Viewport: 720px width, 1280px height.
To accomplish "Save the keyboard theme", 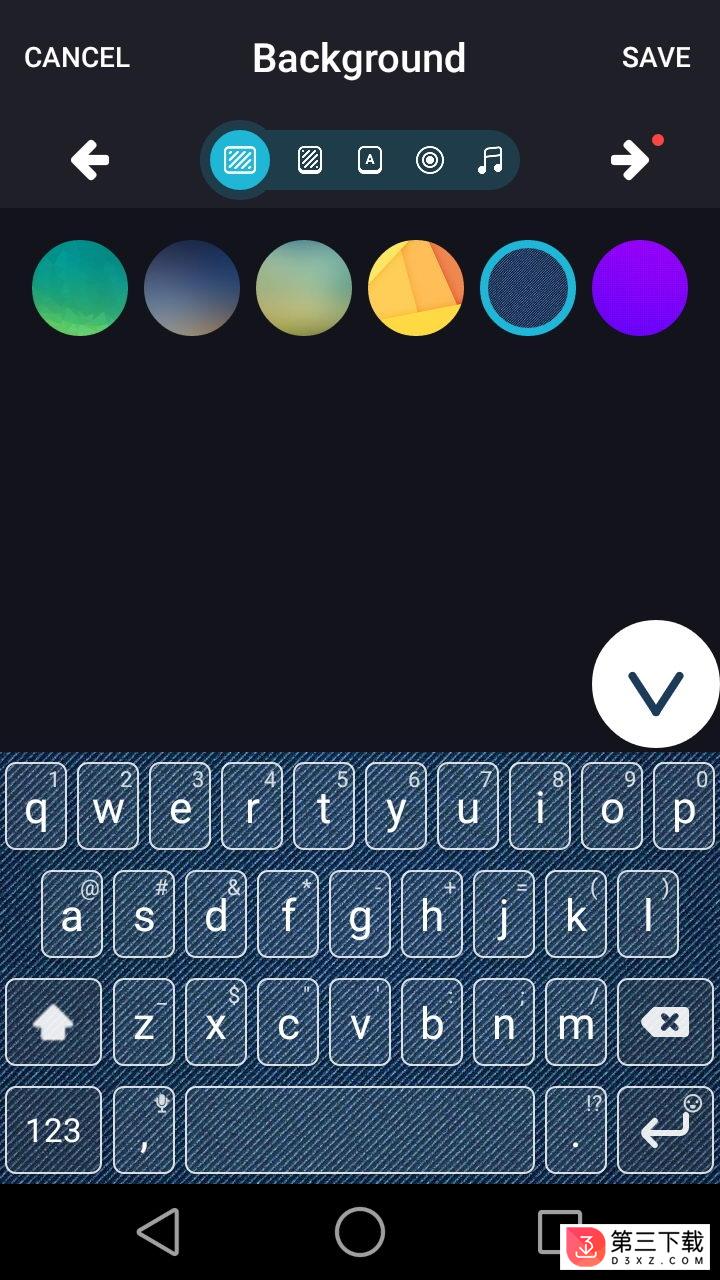I will 656,58.
